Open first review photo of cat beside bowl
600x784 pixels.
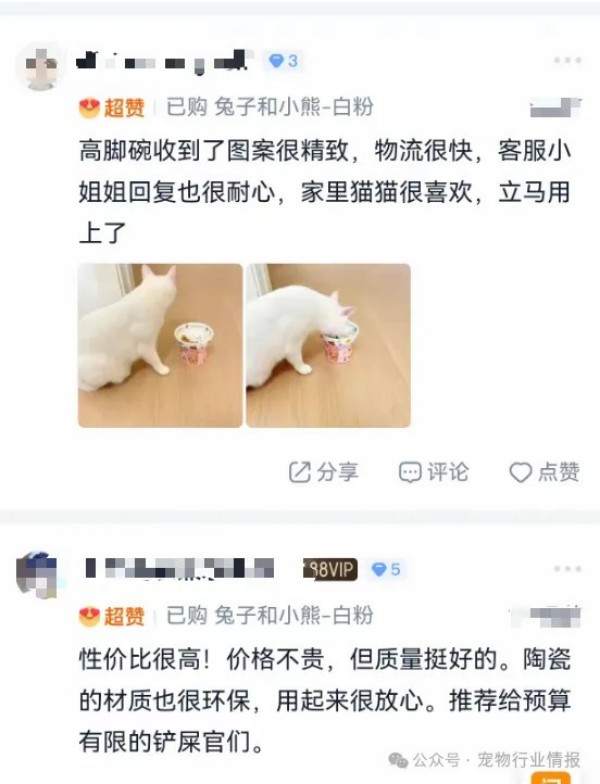pos(160,345)
